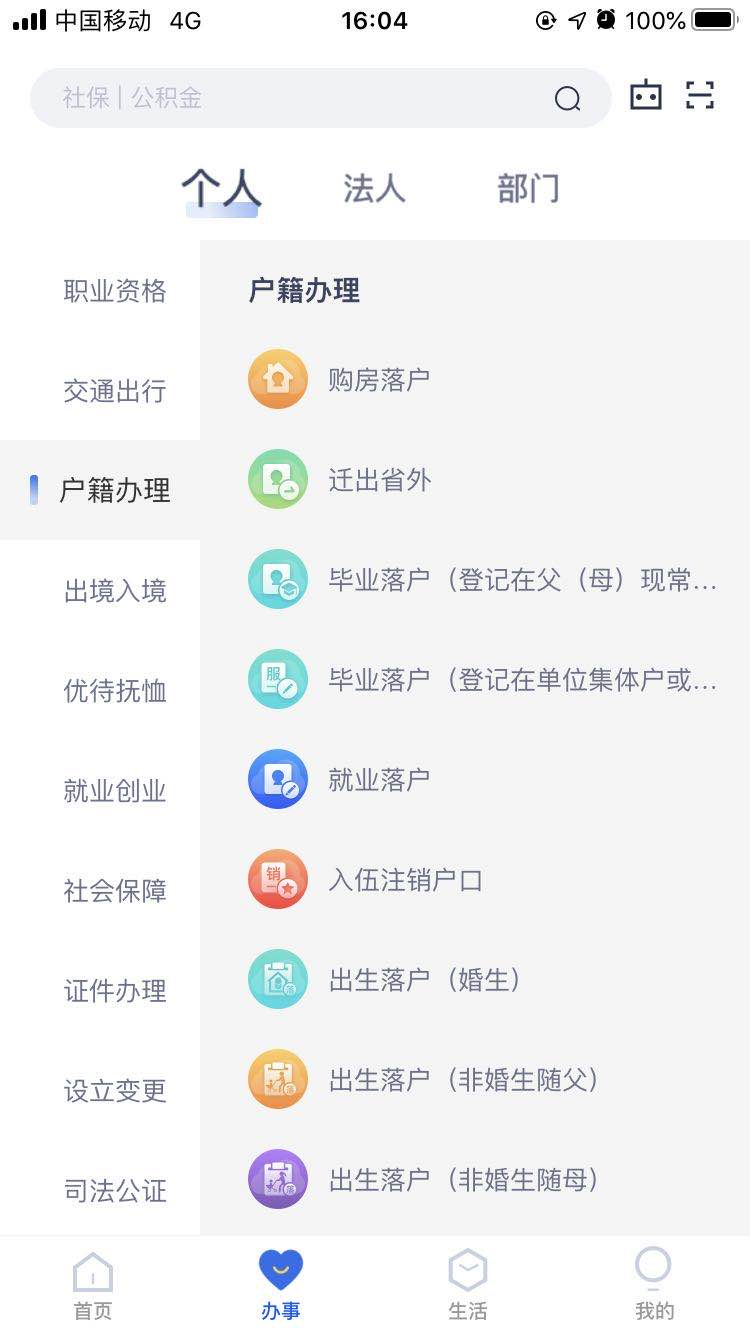Open the scan code icon
Screen dimensions: 750x1334
pos(700,96)
